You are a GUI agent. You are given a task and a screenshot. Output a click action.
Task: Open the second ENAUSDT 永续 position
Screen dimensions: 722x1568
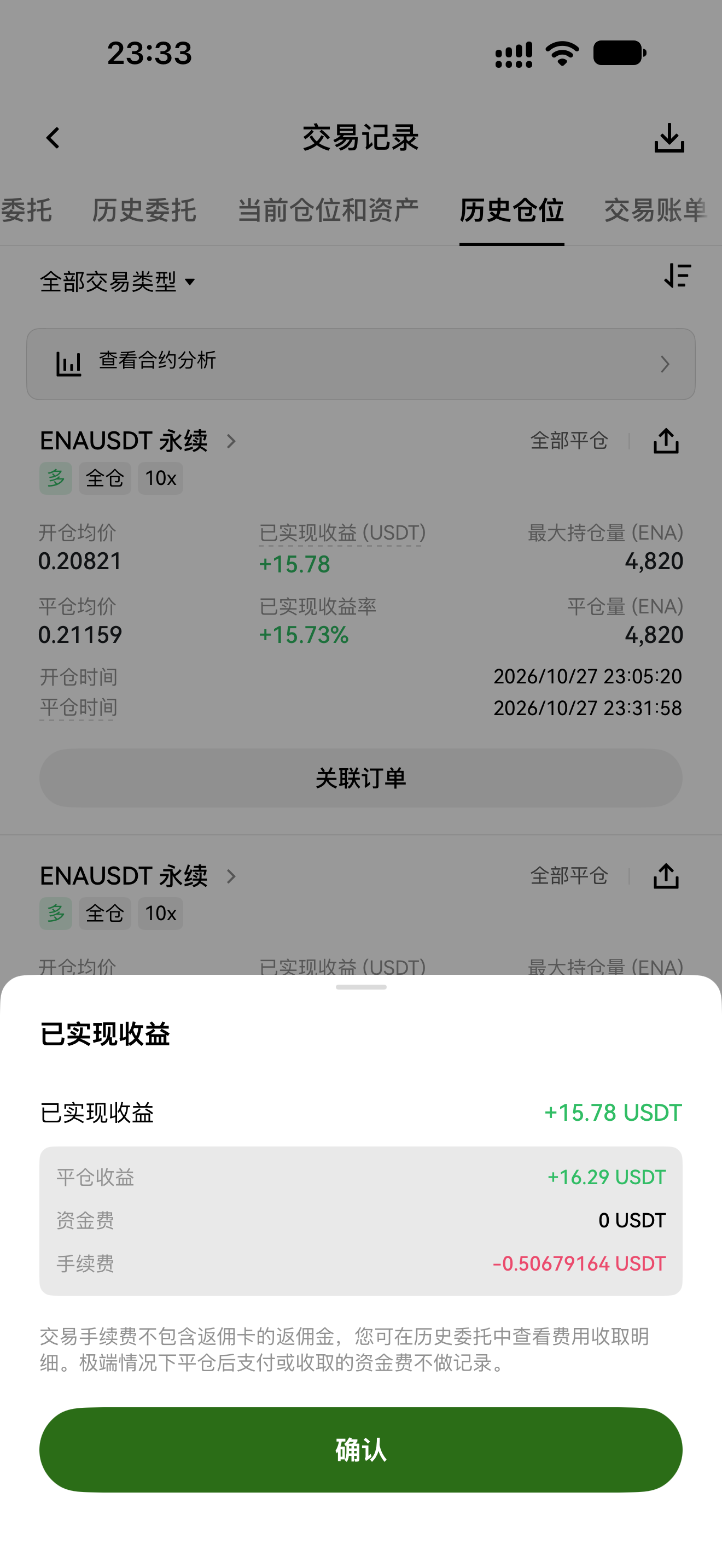[138, 876]
